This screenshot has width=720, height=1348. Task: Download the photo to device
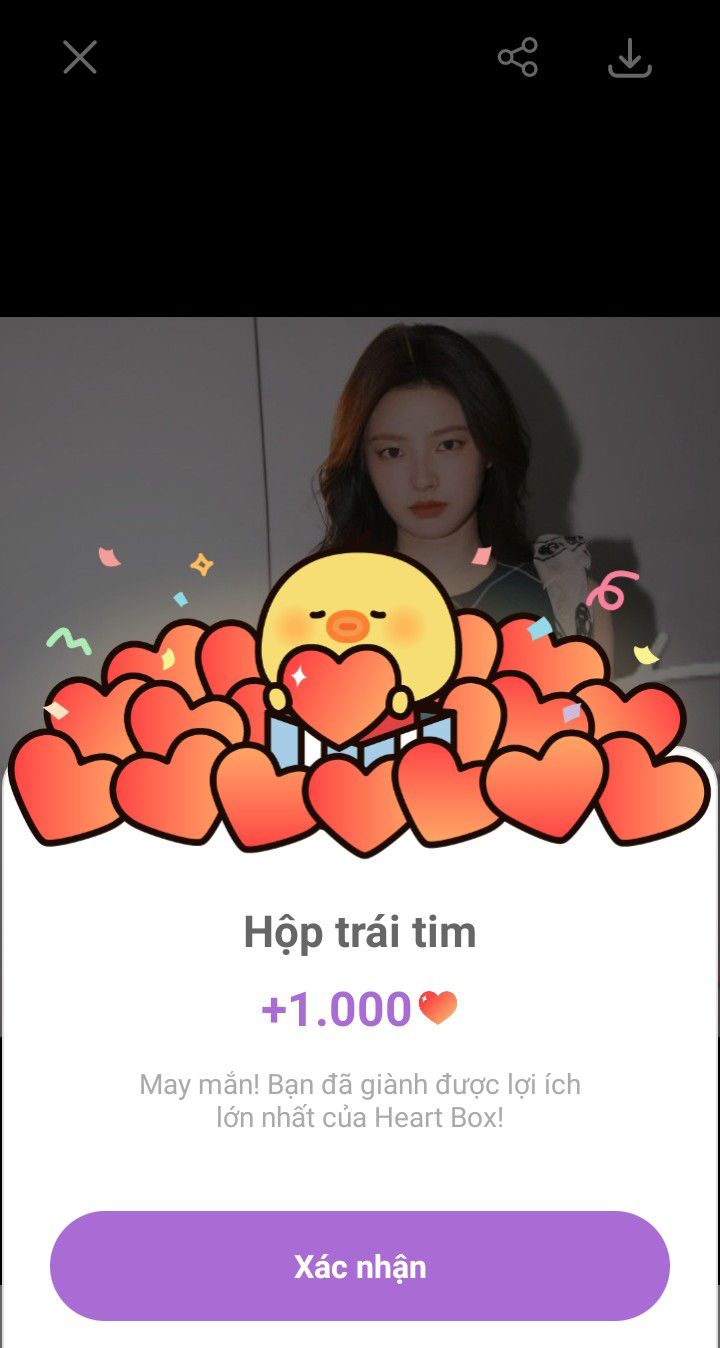coord(630,58)
